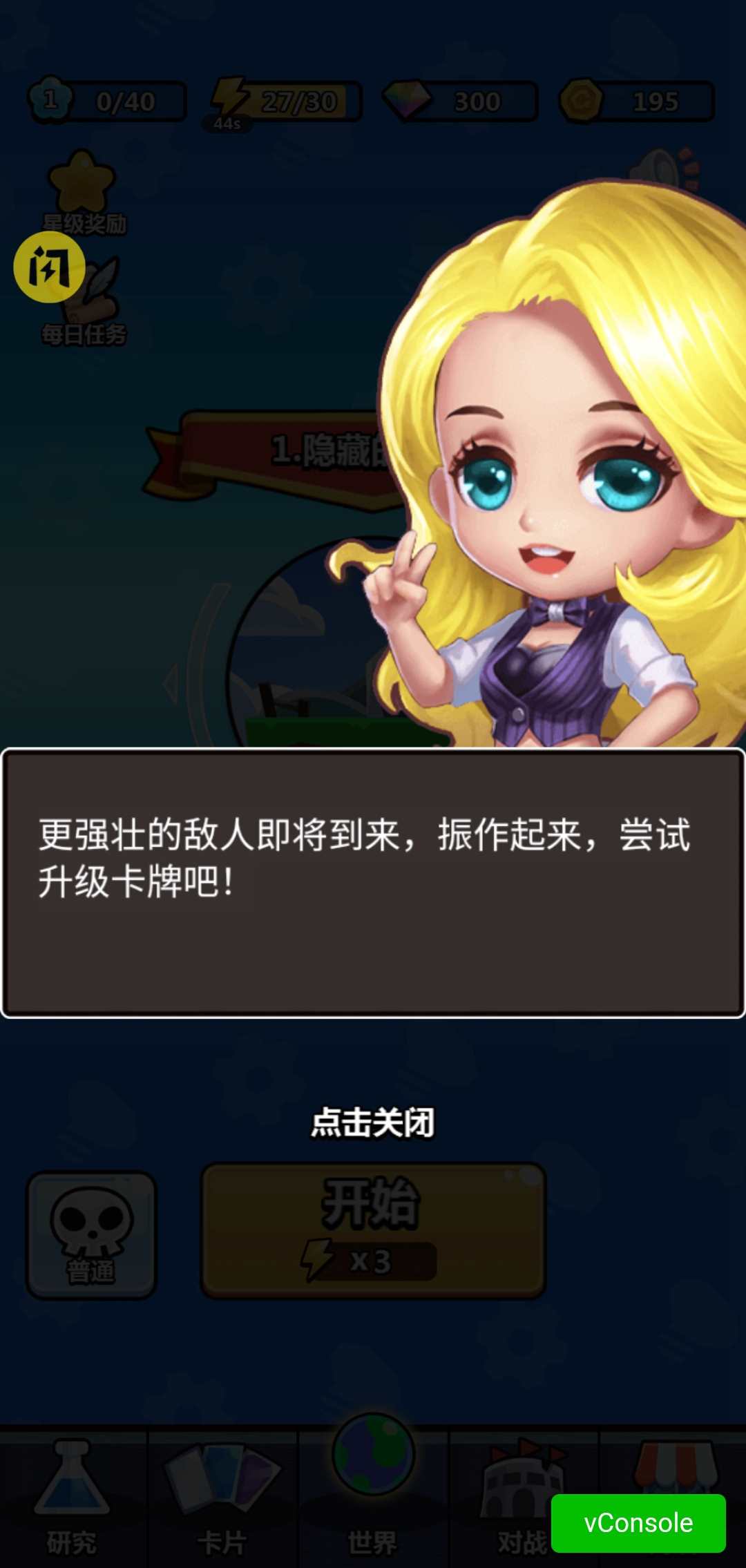746x1568 pixels.
Task: Tap the yellow 闪 floating icon
Action: coord(49,267)
